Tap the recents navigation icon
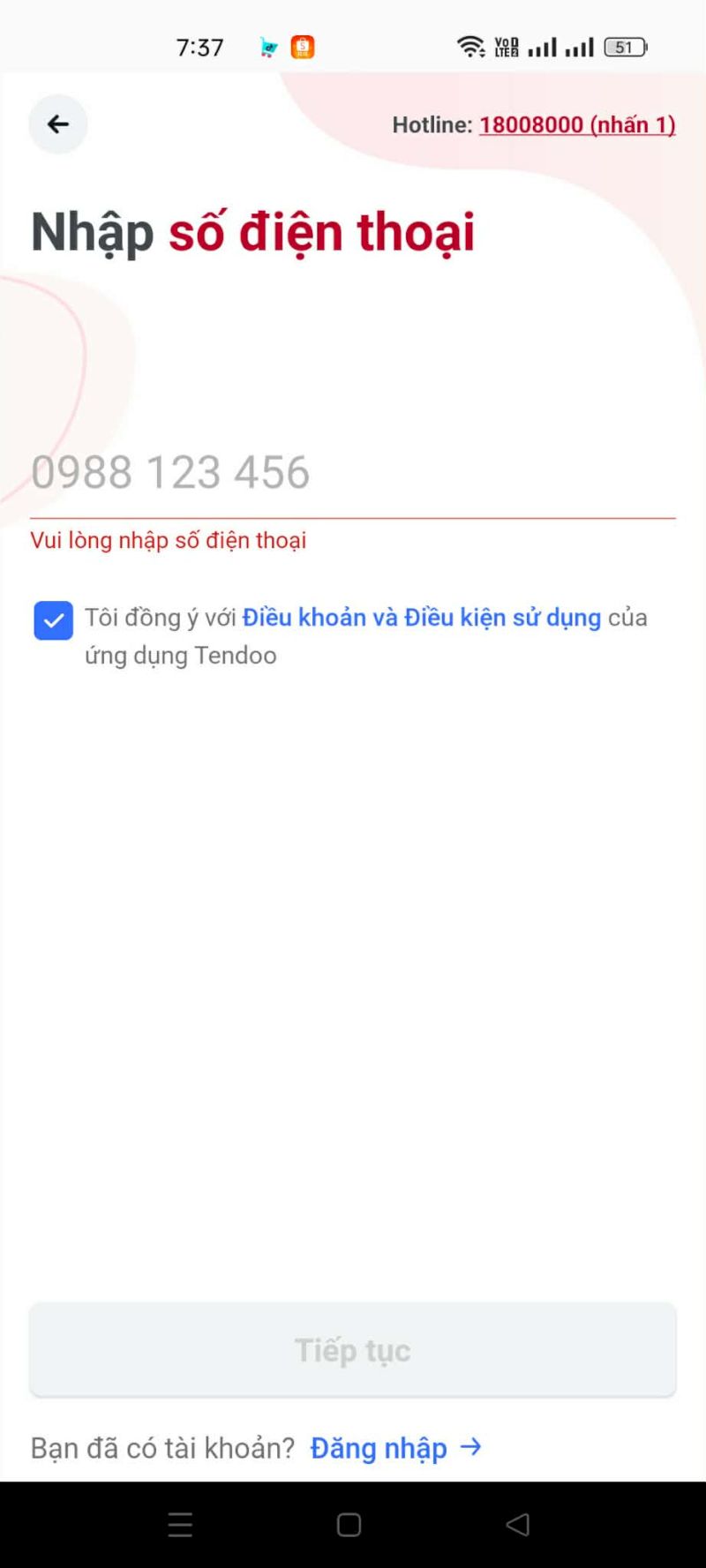 (x=180, y=1526)
